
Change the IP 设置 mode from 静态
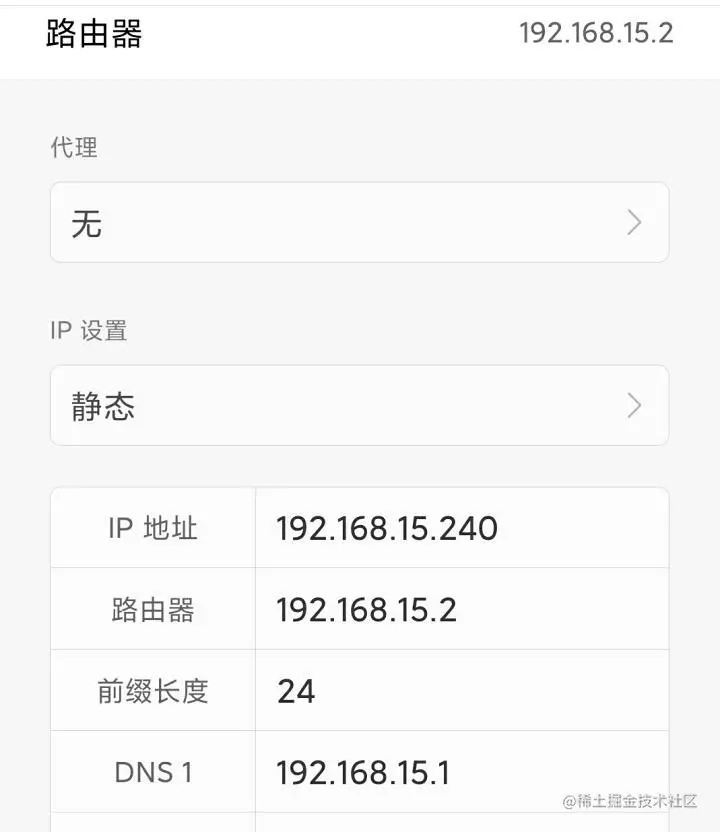pyautogui.click(x=359, y=406)
